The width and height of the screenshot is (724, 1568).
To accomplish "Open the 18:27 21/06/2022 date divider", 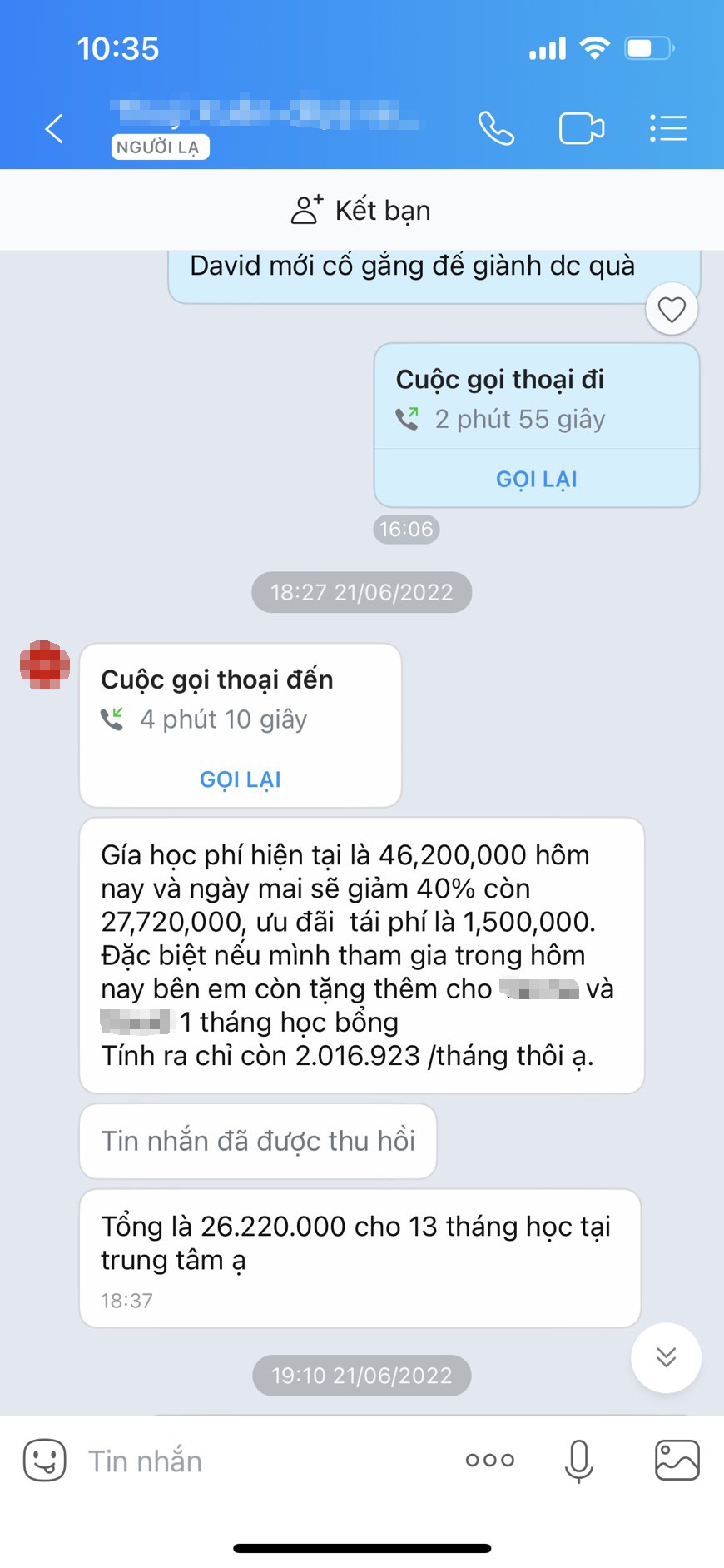I will [361, 592].
